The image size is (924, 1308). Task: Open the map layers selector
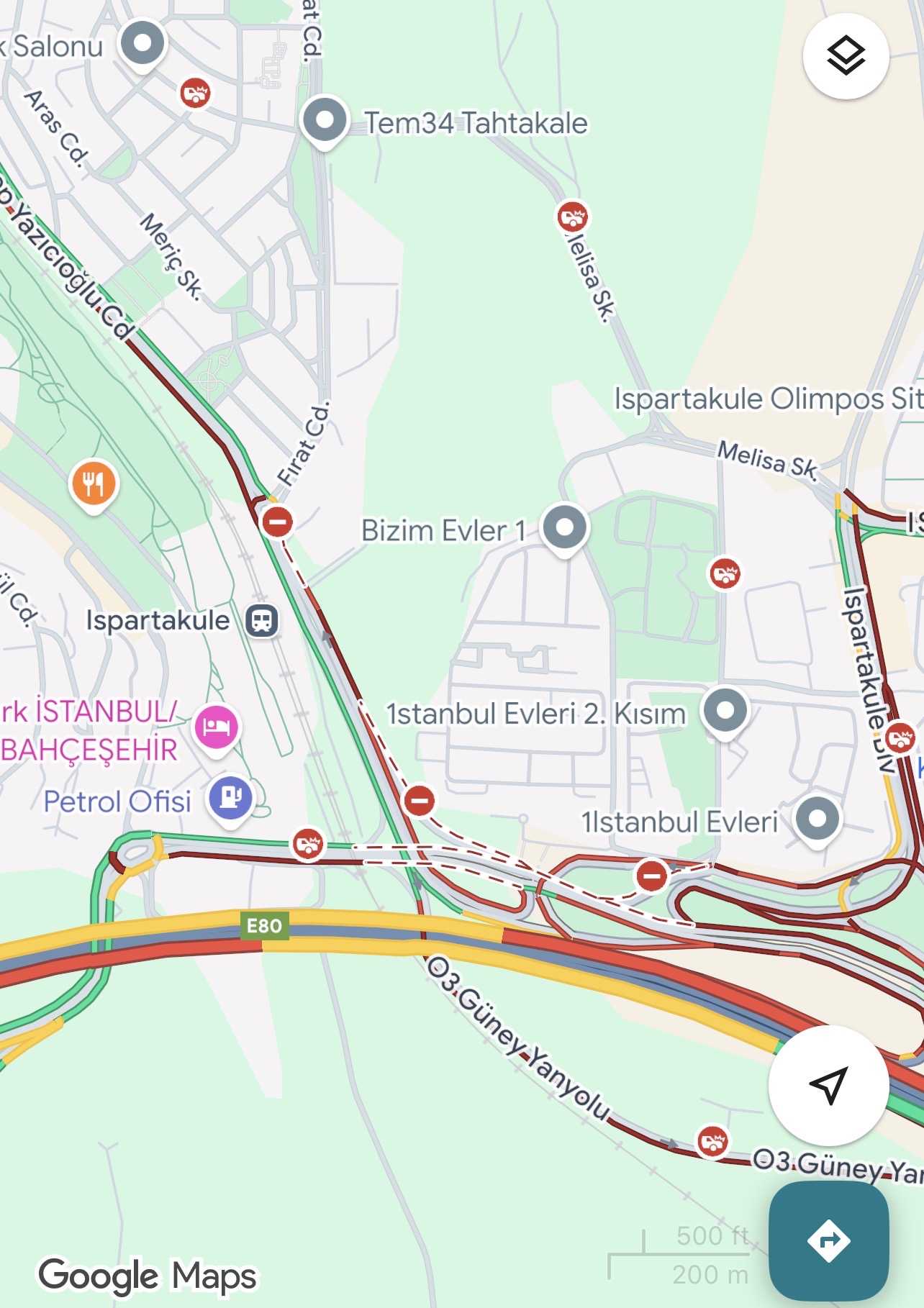(x=846, y=56)
